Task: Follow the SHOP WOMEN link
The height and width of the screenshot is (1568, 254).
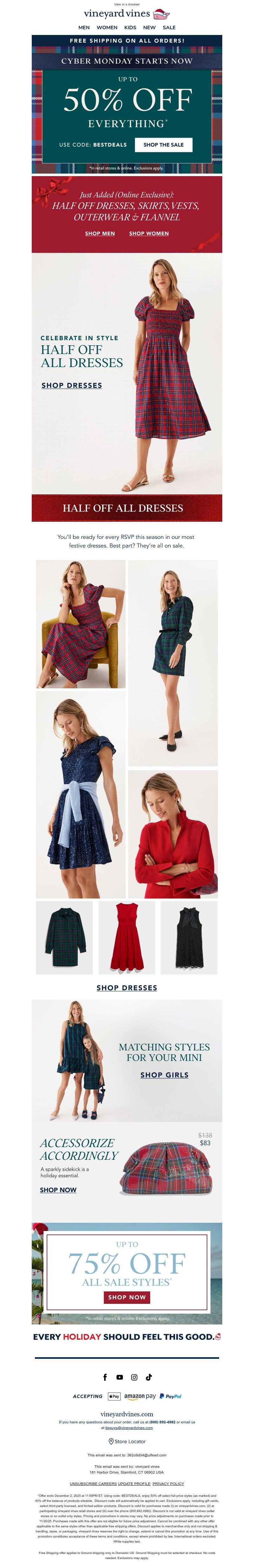Action: coord(149,233)
